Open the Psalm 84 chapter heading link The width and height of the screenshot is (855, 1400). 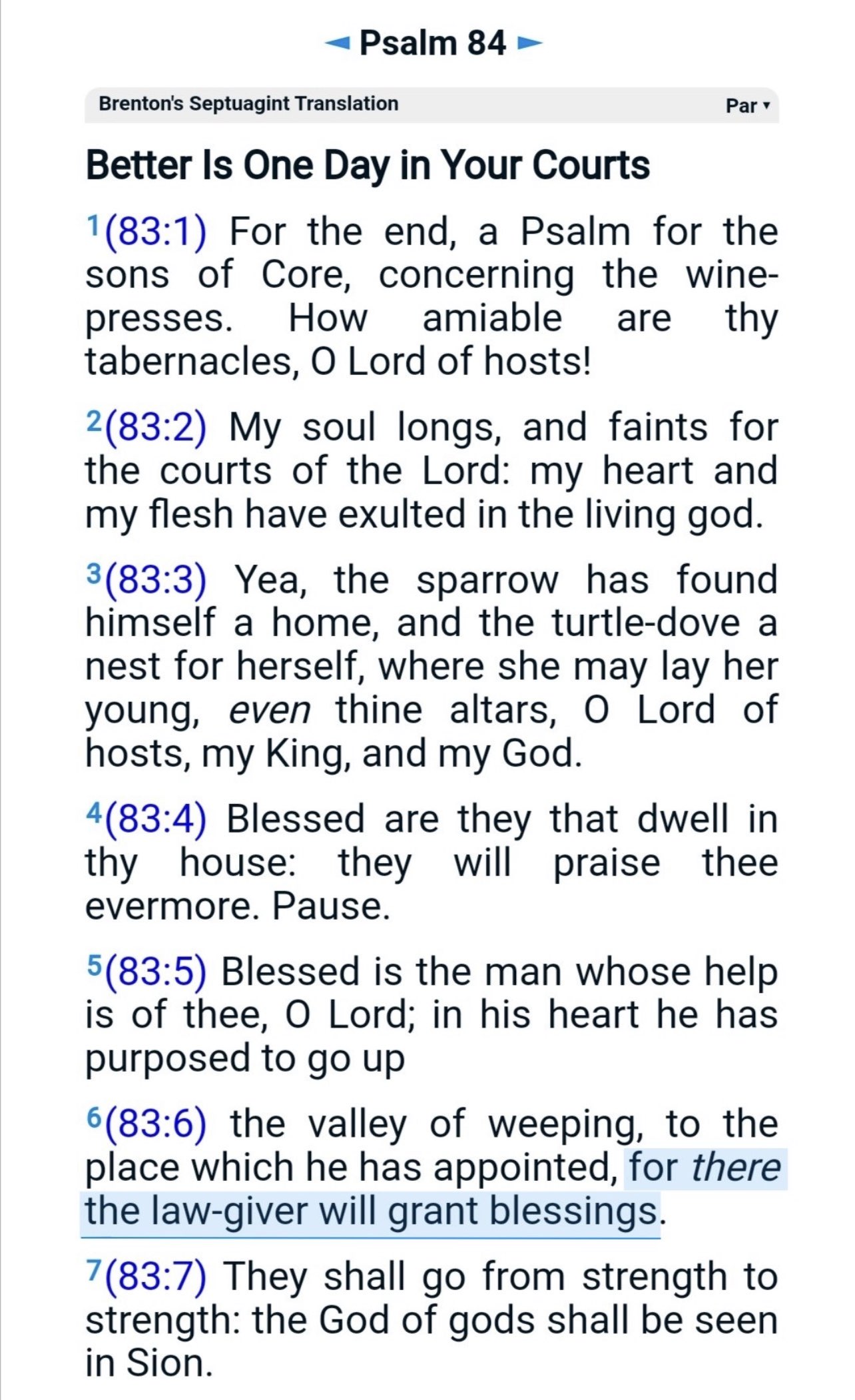tap(433, 43)
